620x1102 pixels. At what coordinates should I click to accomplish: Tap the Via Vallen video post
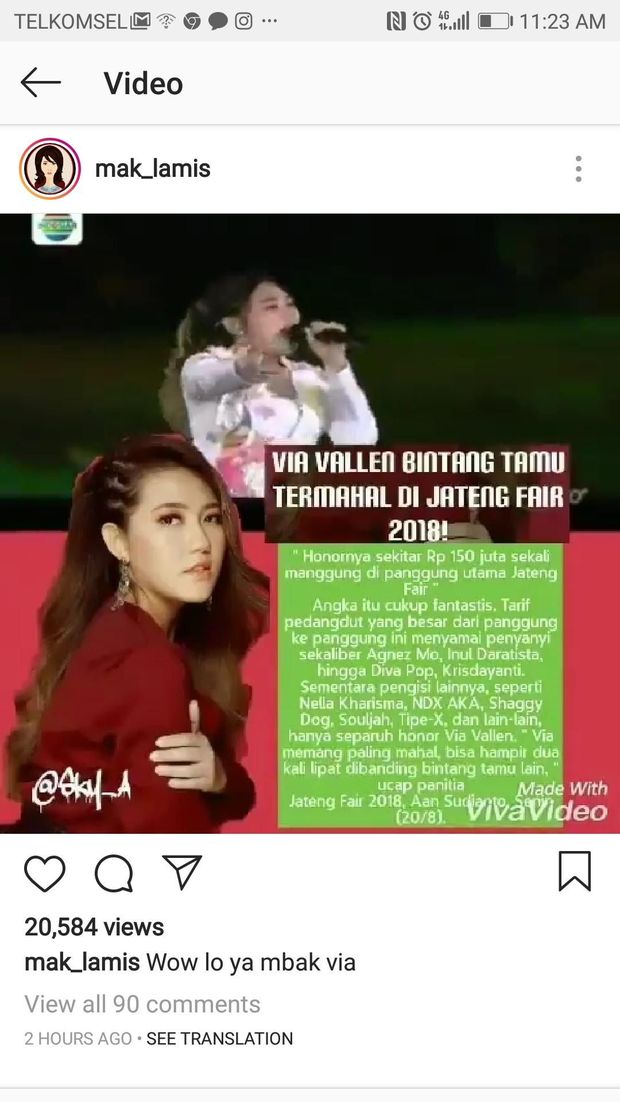pos(310,522)
